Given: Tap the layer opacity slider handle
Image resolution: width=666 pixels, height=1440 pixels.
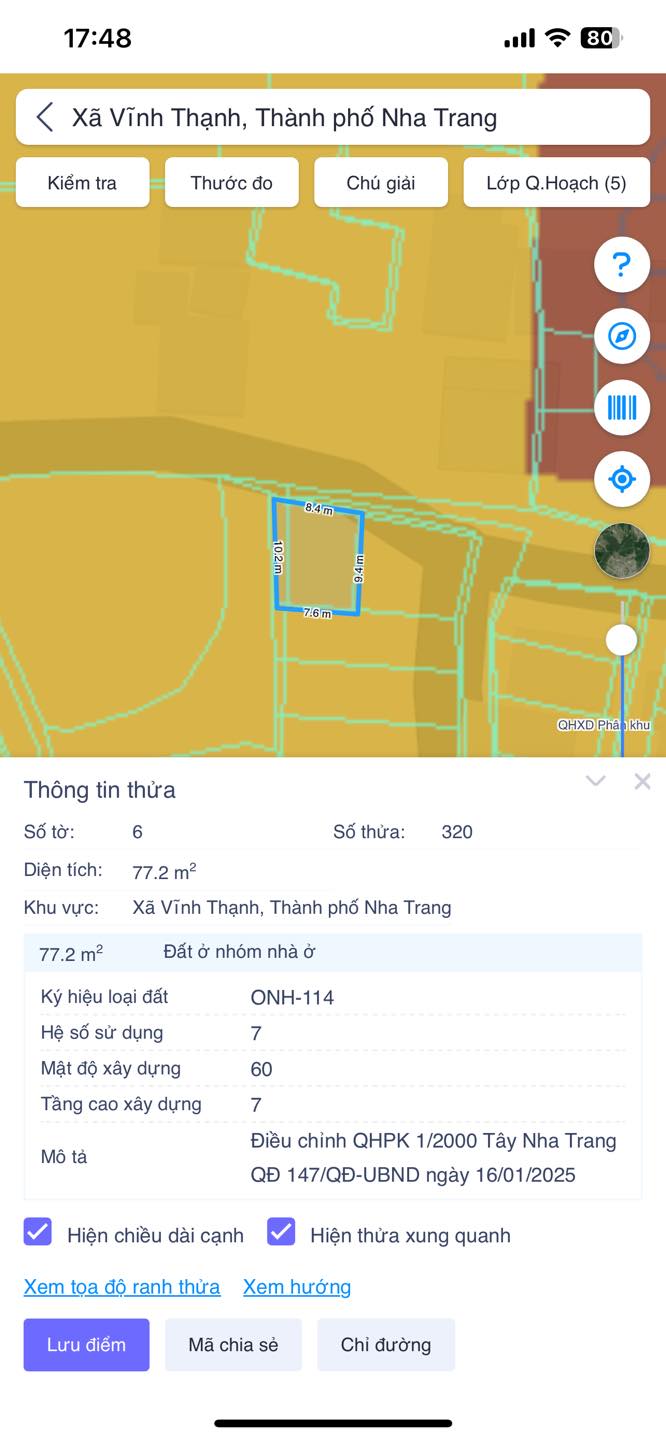Looking at the screenshot, I should coord(622,640).
